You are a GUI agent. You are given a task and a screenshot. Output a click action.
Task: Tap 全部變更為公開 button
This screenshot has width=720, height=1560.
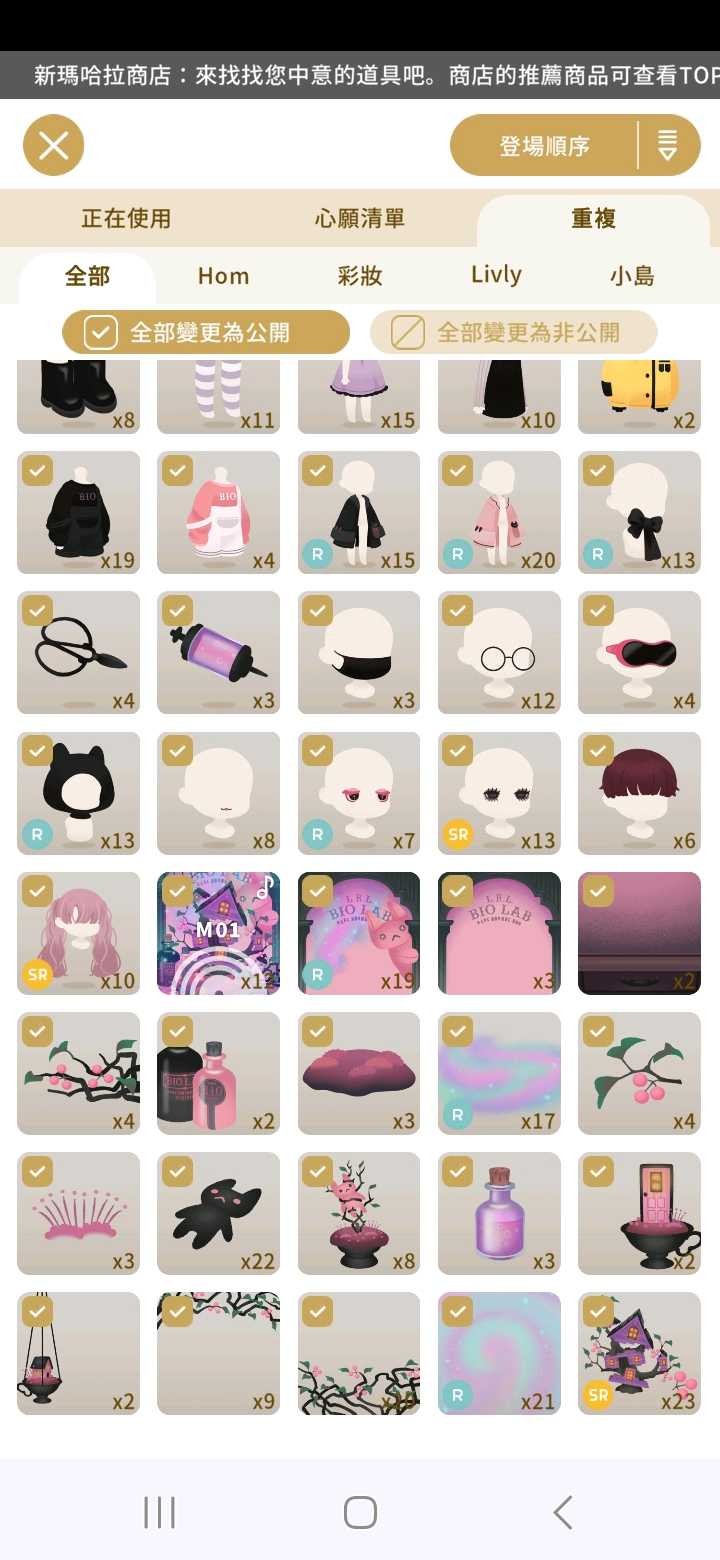click(x=206, y=332)
